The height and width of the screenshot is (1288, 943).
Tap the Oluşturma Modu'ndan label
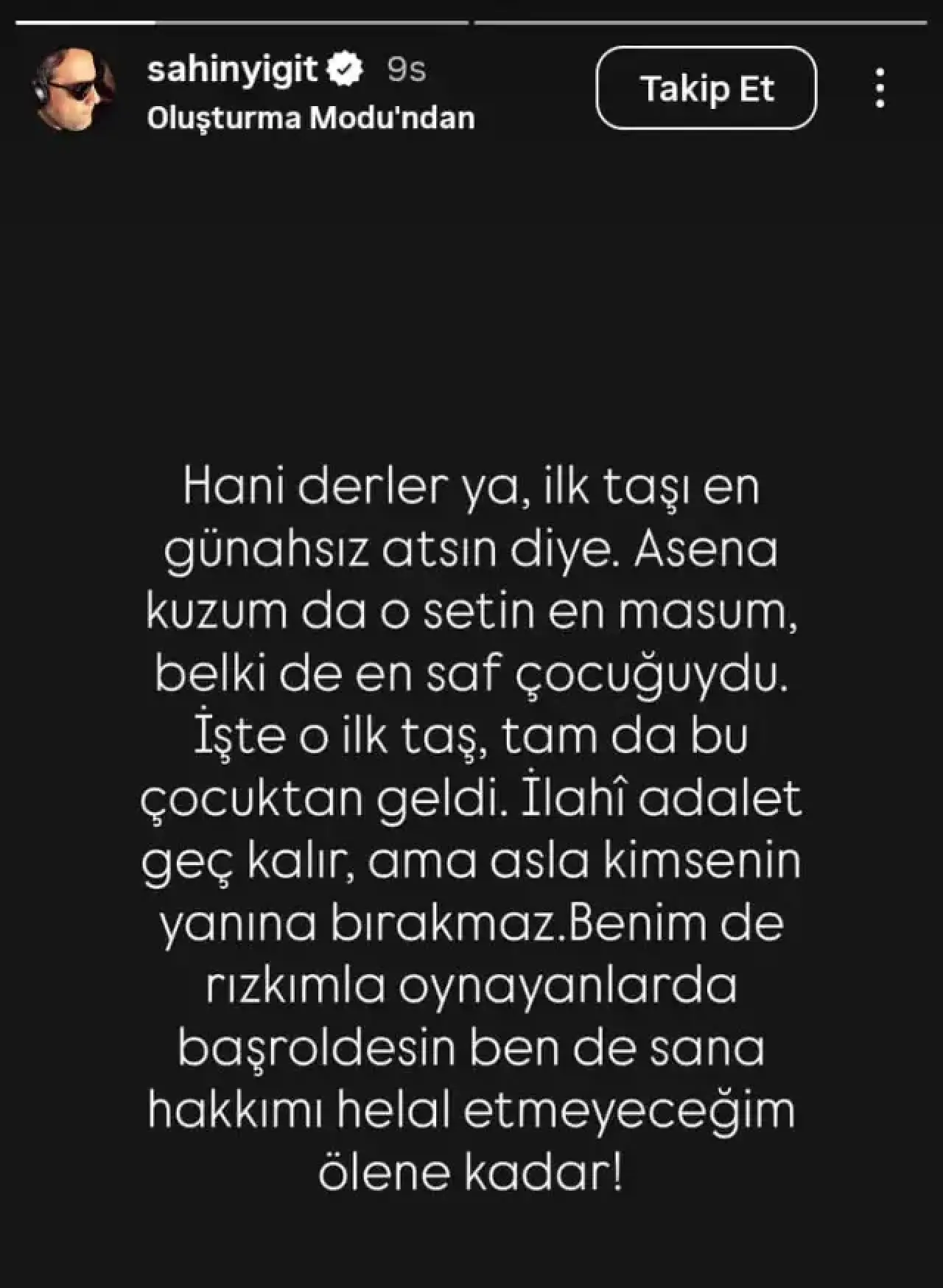(310, 118)
